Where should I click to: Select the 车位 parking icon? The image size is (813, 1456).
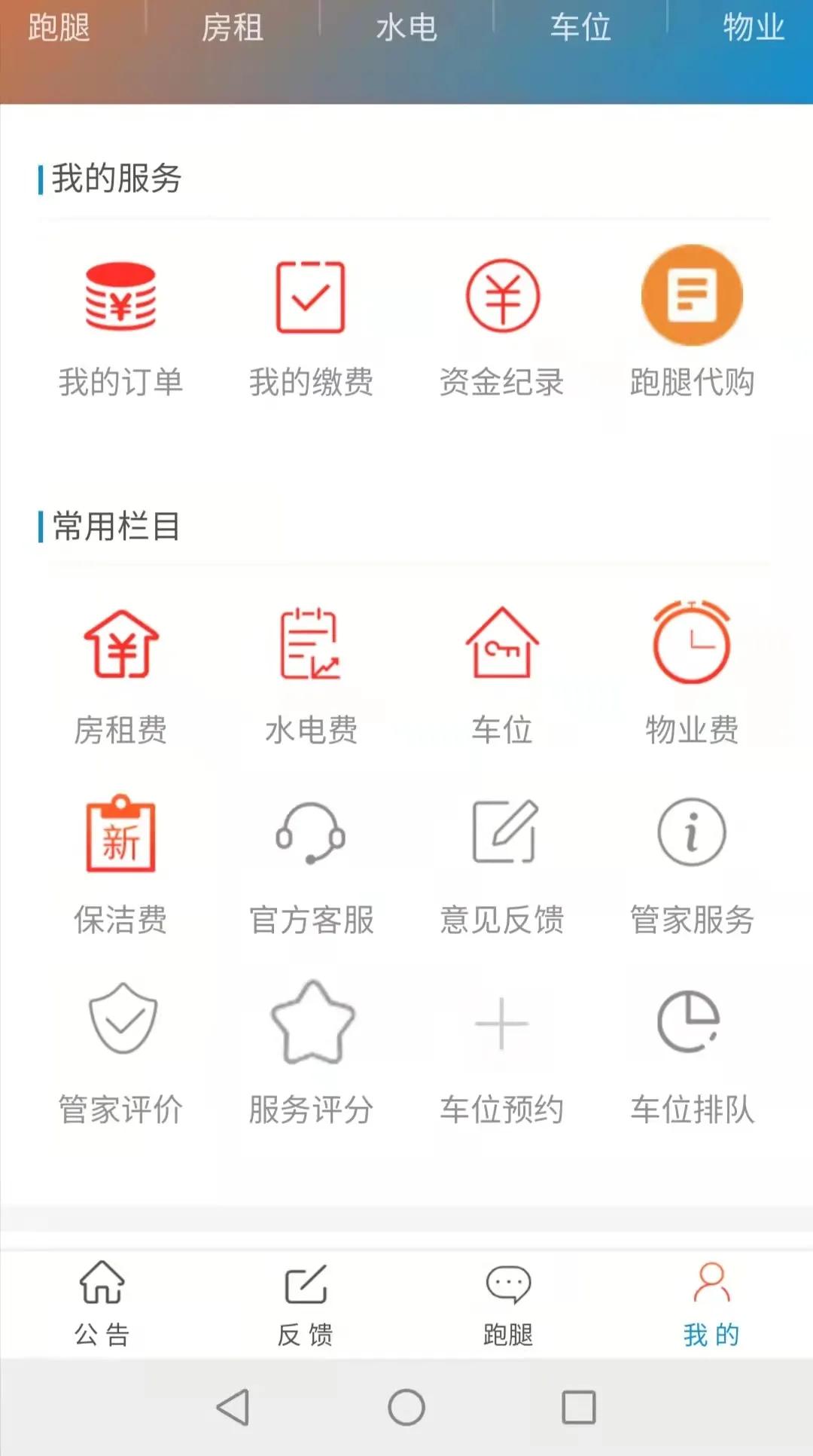click(502, 674)
